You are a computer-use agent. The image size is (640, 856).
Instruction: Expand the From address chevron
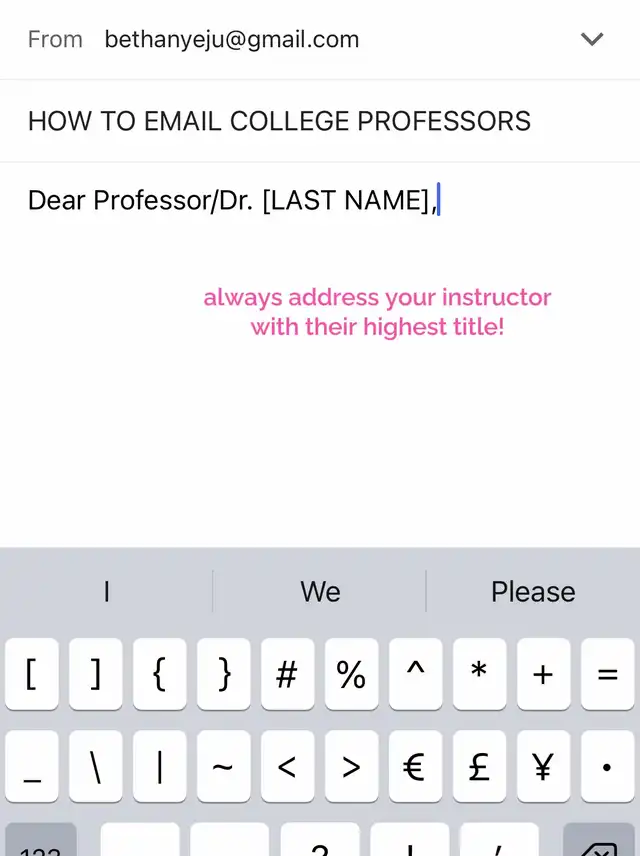tap(592, 40)
